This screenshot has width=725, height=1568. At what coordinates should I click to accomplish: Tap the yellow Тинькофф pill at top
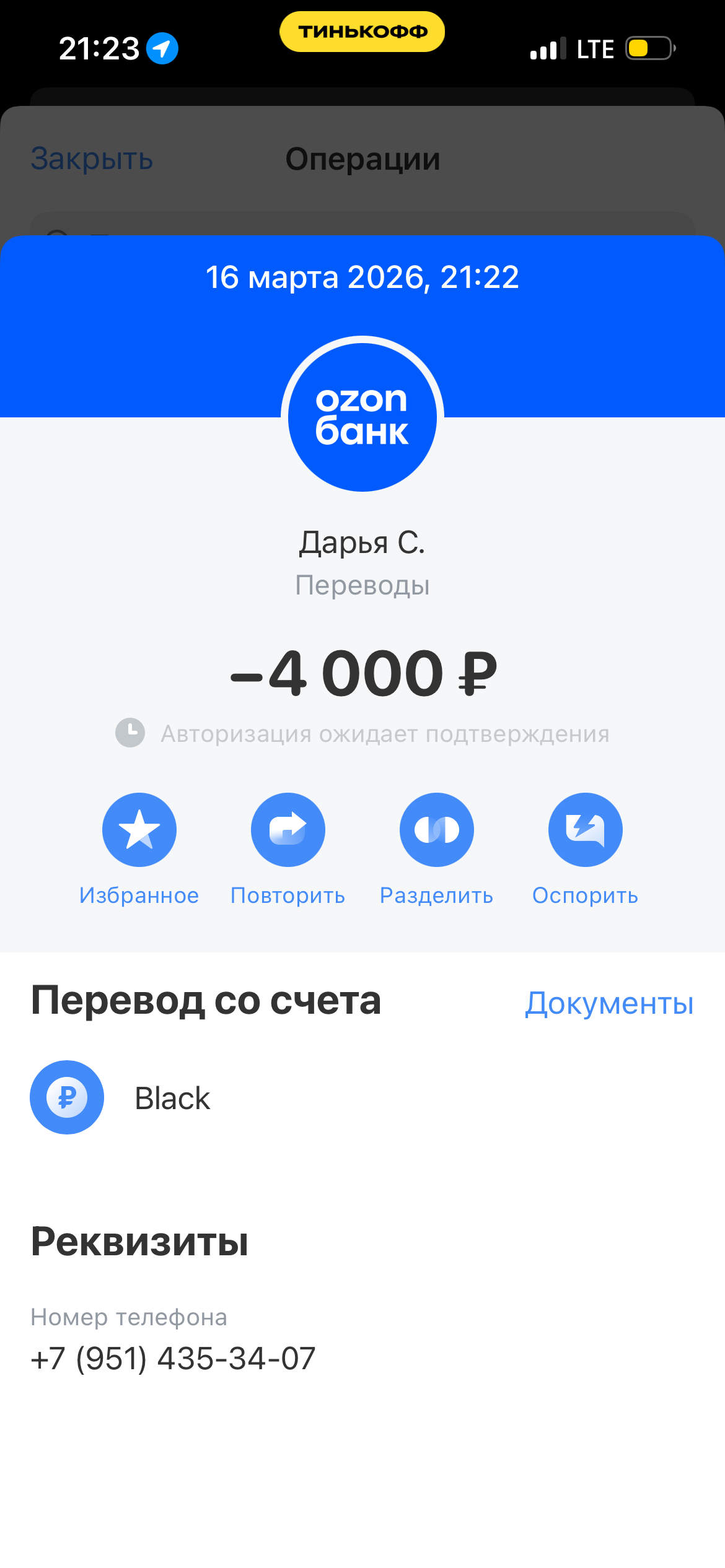[x=362, y=32]
